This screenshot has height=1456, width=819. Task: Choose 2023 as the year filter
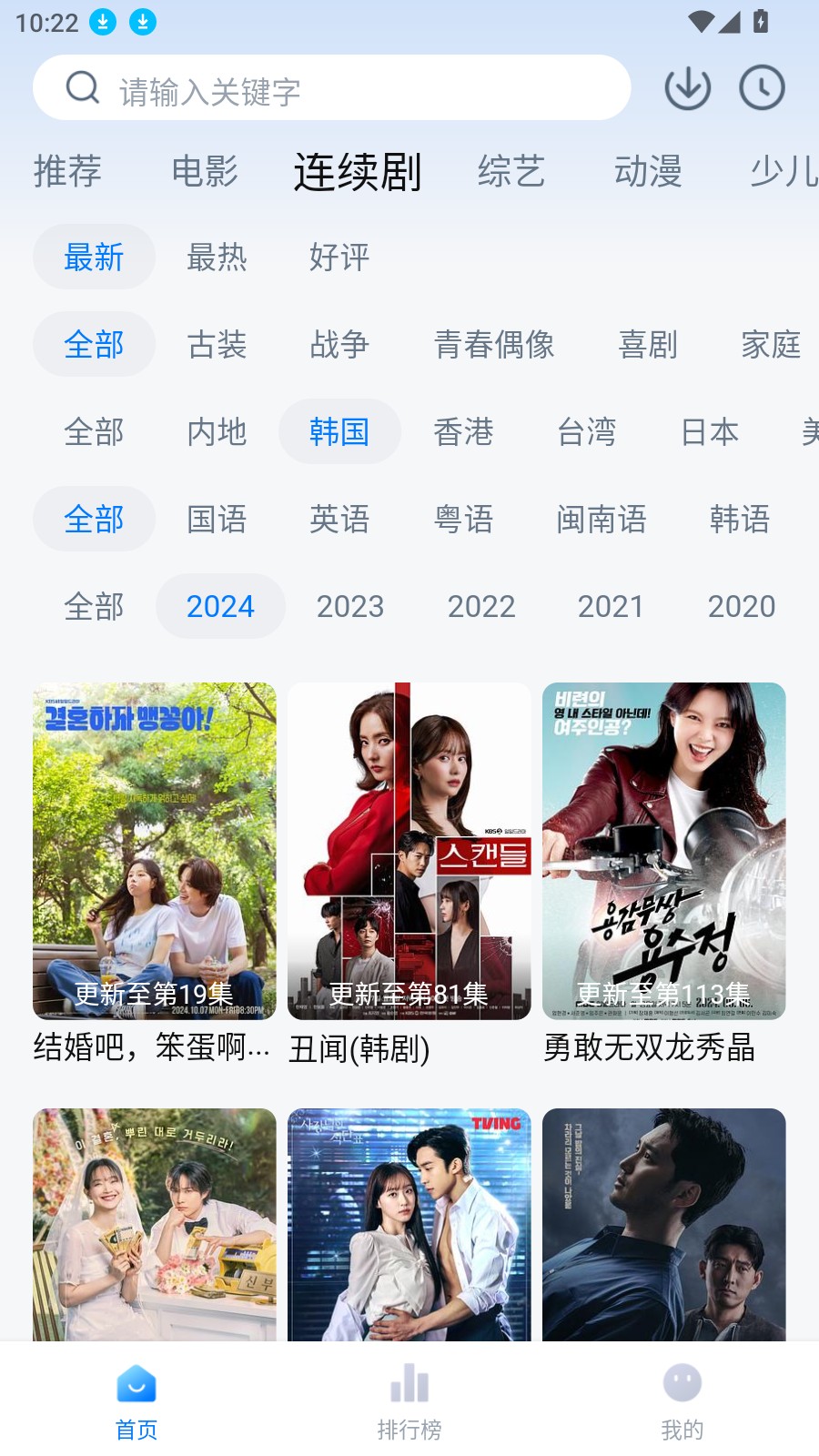point(350,606)
